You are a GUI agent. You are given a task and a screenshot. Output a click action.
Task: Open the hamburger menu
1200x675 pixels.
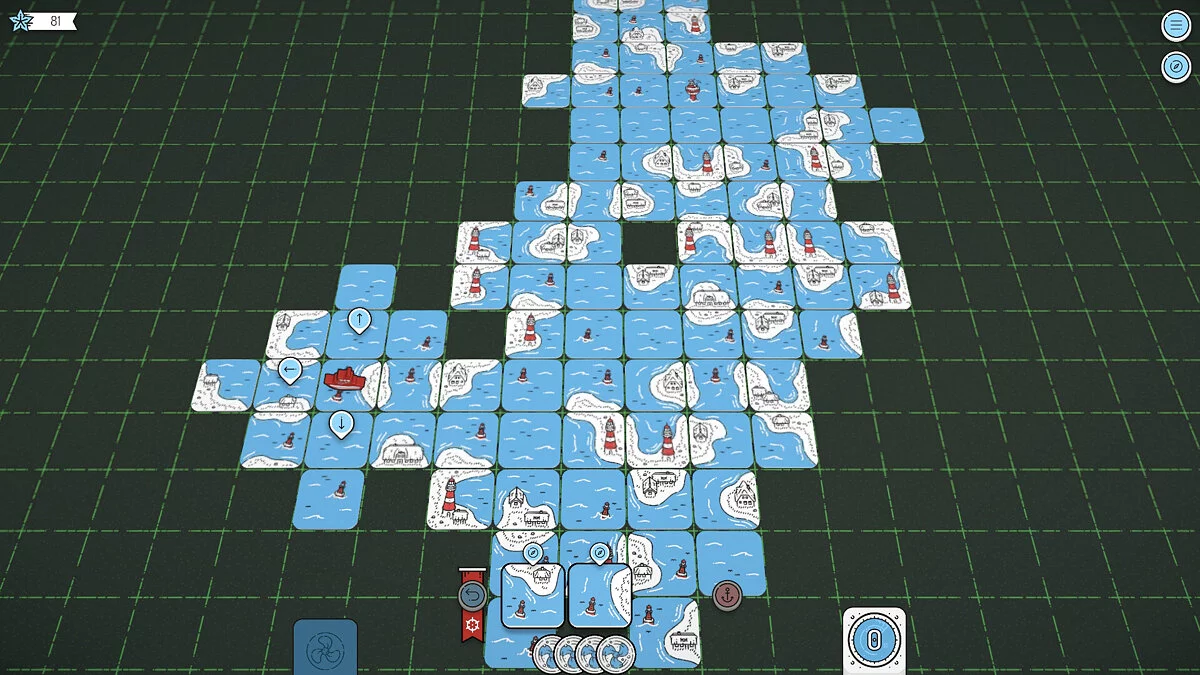pos(1176,26)
